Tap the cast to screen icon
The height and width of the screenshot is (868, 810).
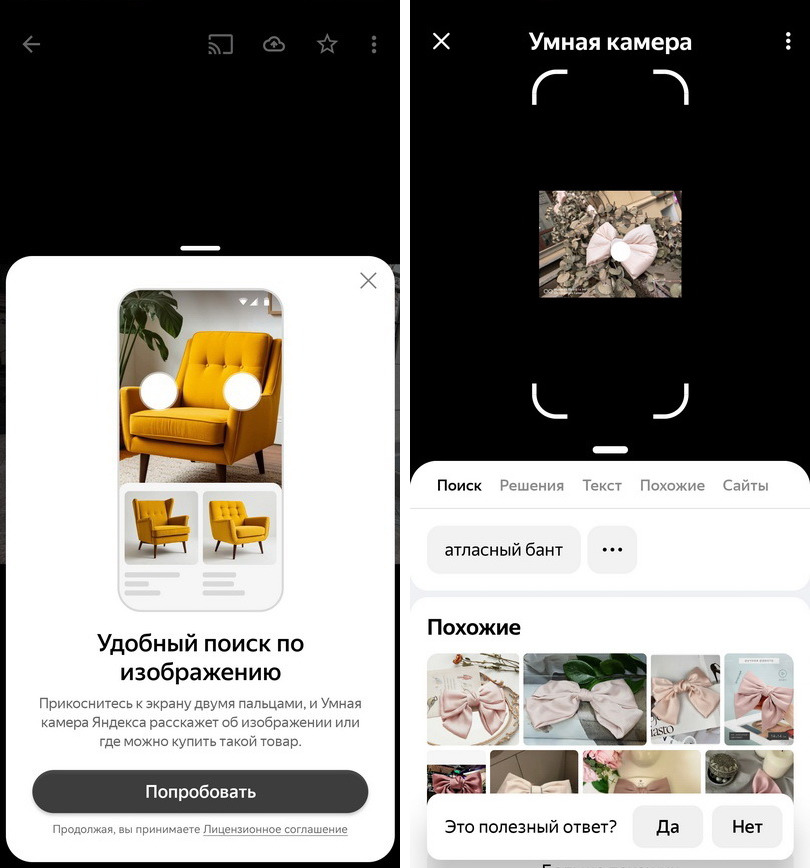(x=220, y=44)
